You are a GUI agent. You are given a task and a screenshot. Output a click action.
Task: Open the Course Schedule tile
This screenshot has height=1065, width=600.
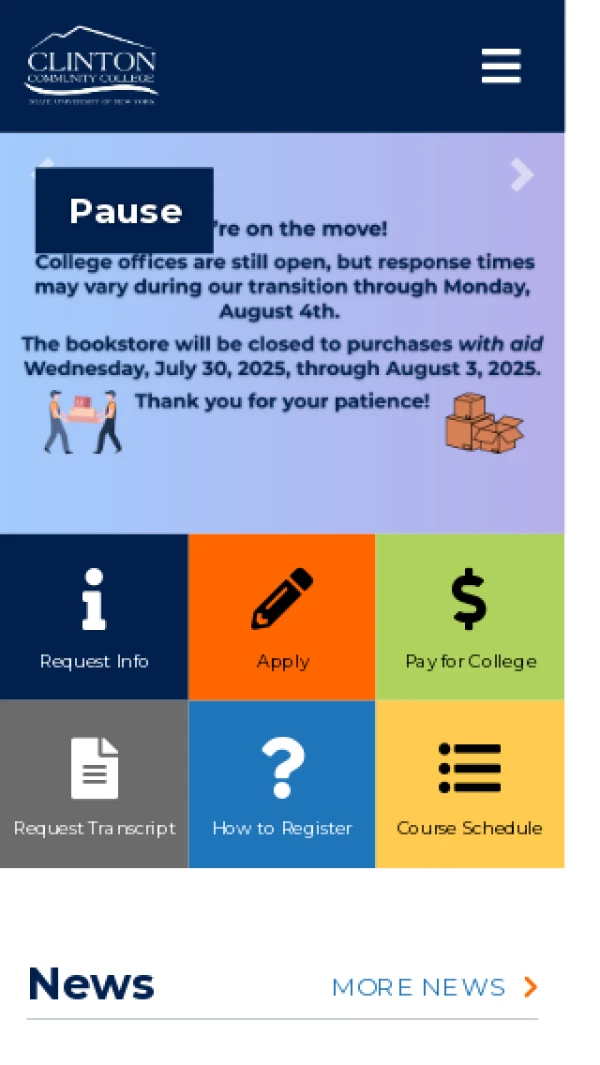tap(470, 784)
